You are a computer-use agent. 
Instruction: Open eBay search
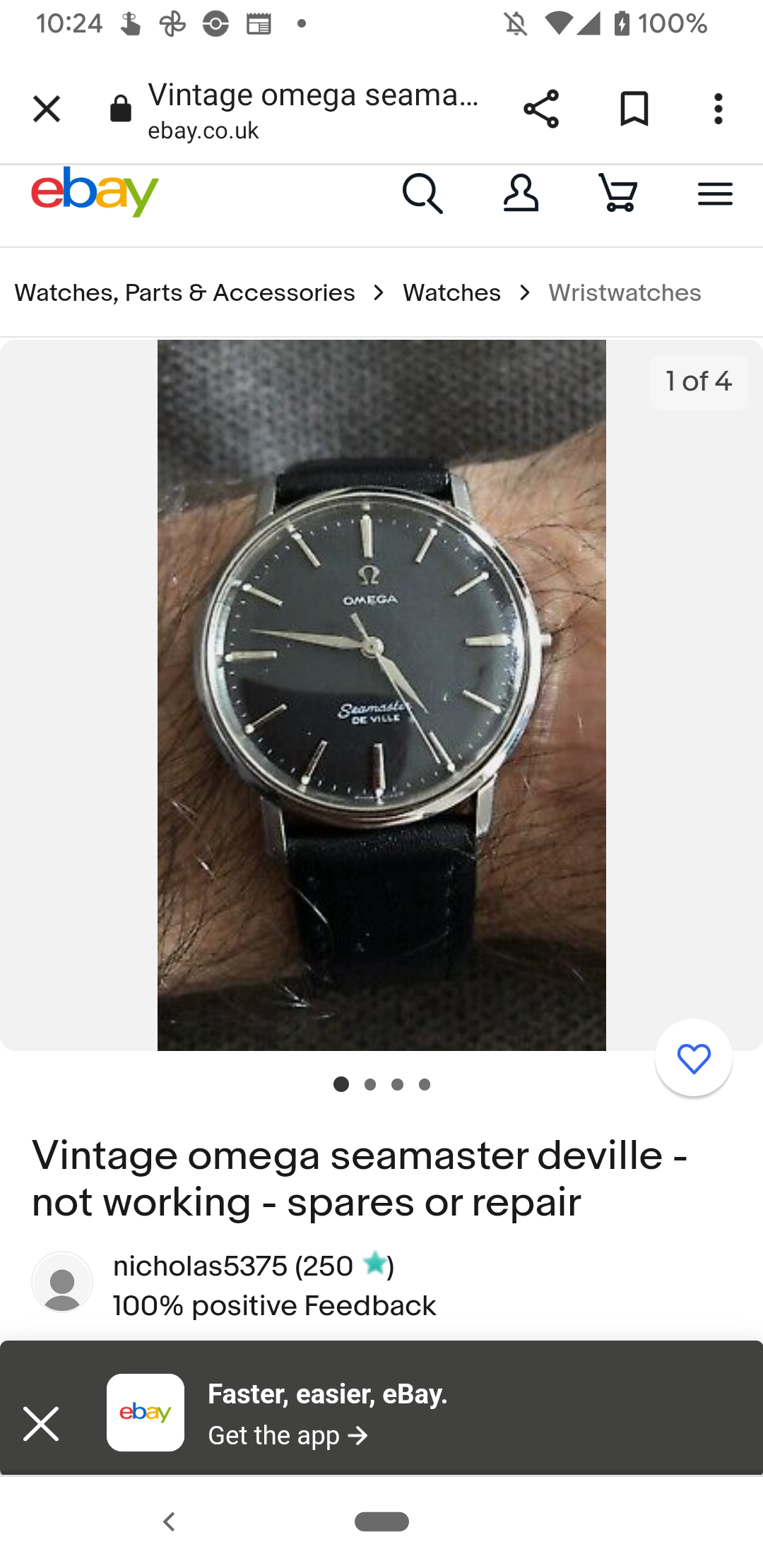tap(422, 194)
